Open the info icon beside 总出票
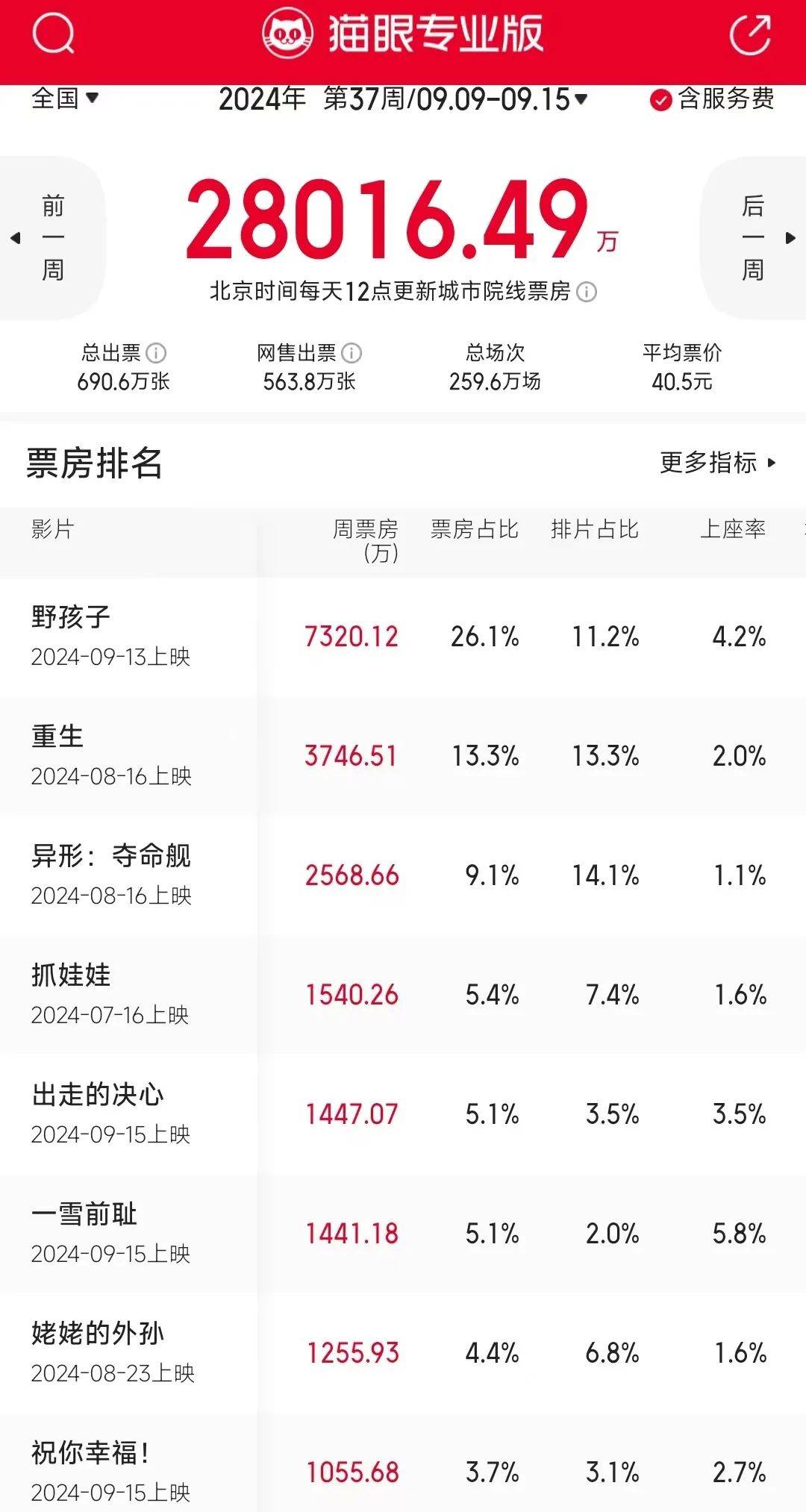The image size is (806, 1512). tap(156, 352)
